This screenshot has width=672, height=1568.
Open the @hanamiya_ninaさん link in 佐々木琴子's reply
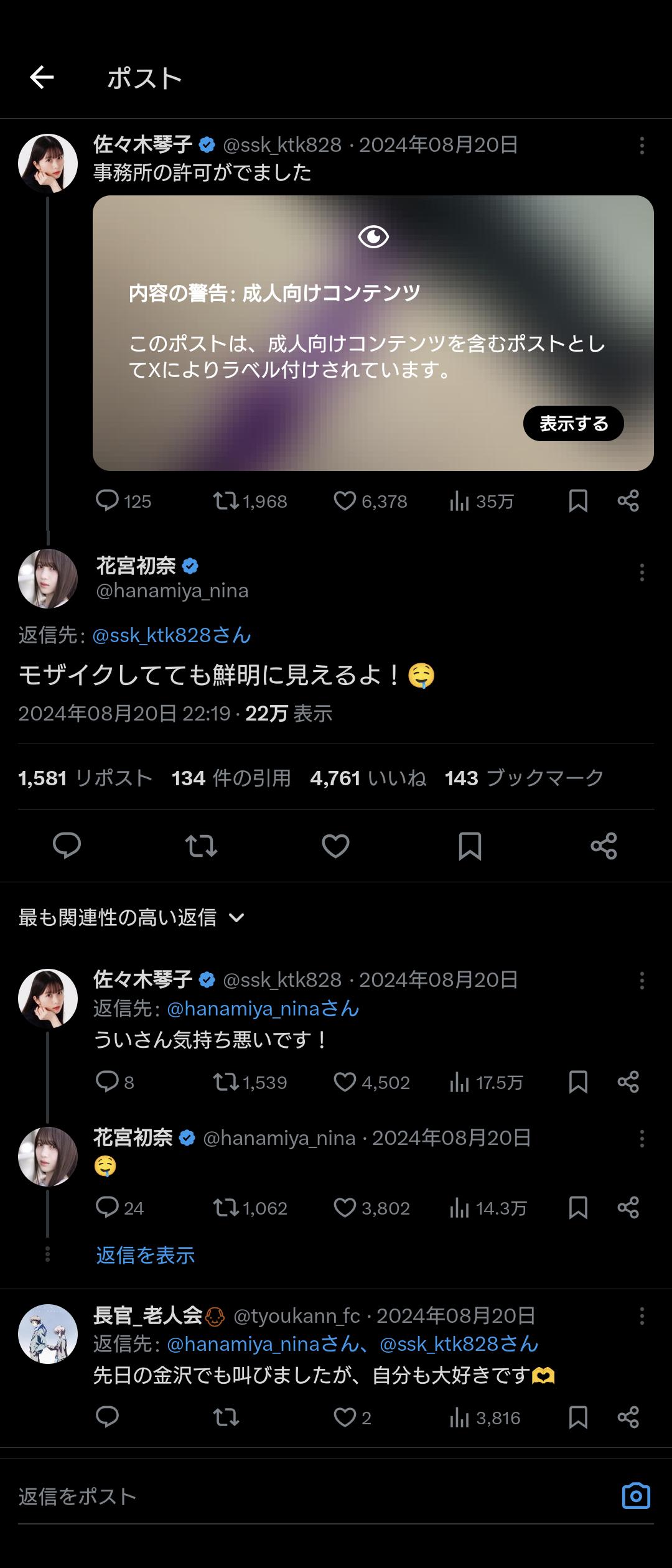[x=263, y=1009]
